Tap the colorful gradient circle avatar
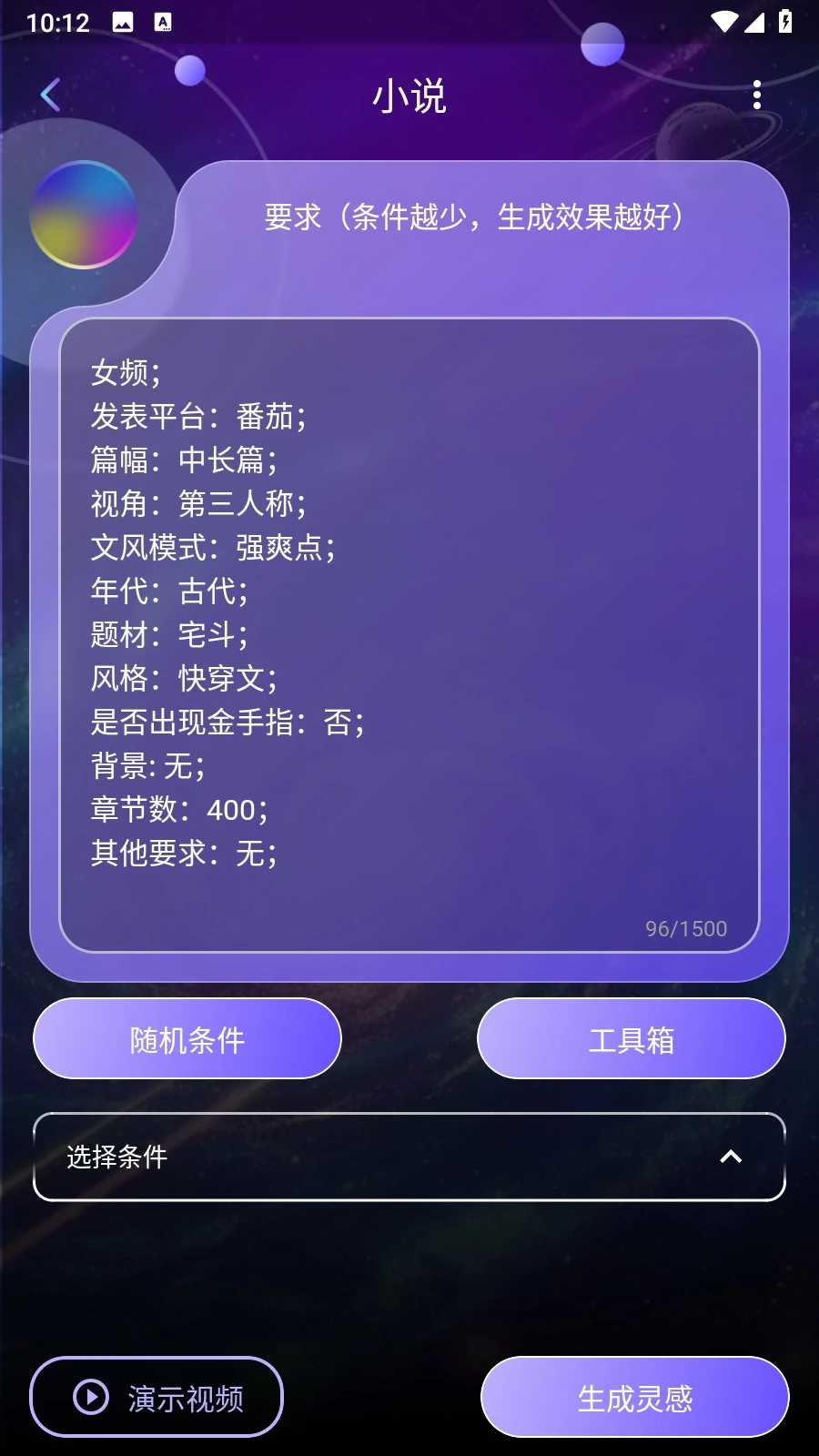The image size is (819, 1456). point(84,216)
